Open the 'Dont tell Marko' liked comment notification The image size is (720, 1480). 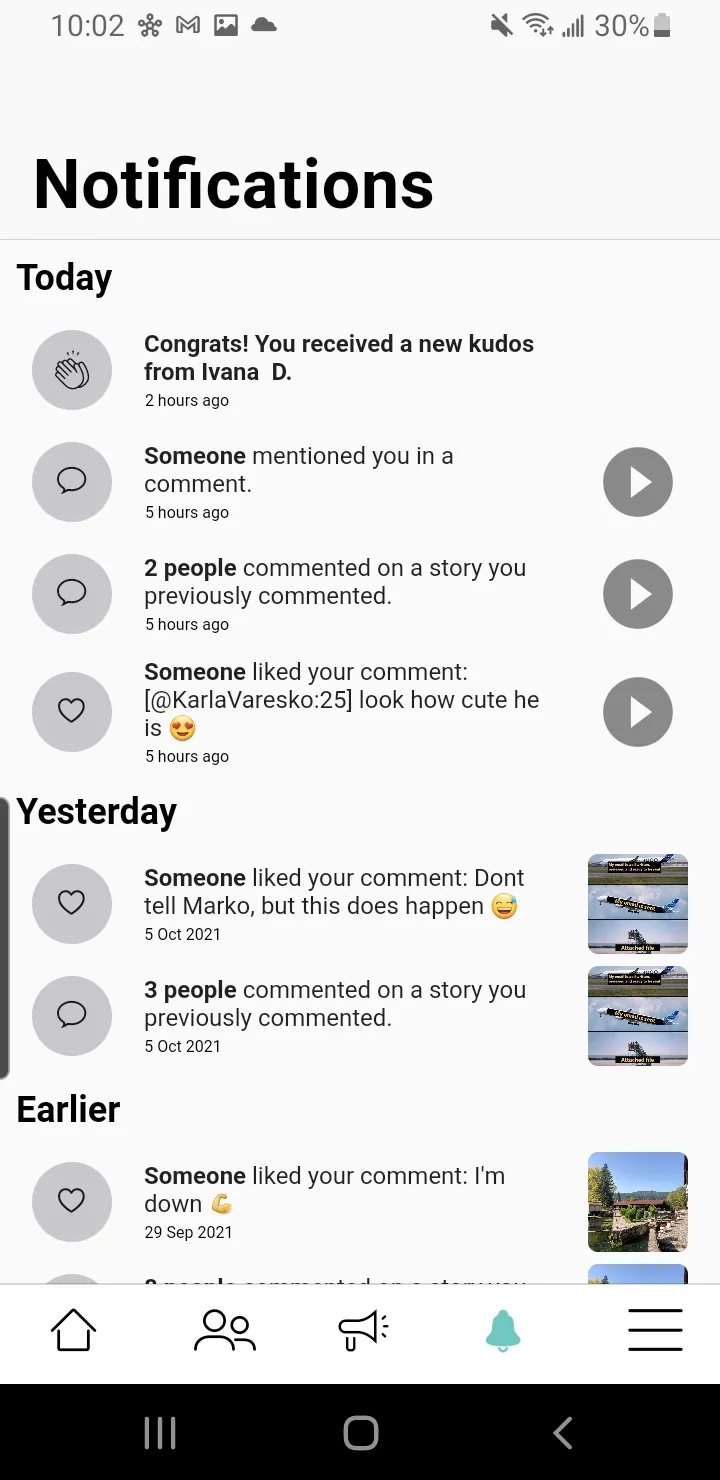[x=334, y=892]
